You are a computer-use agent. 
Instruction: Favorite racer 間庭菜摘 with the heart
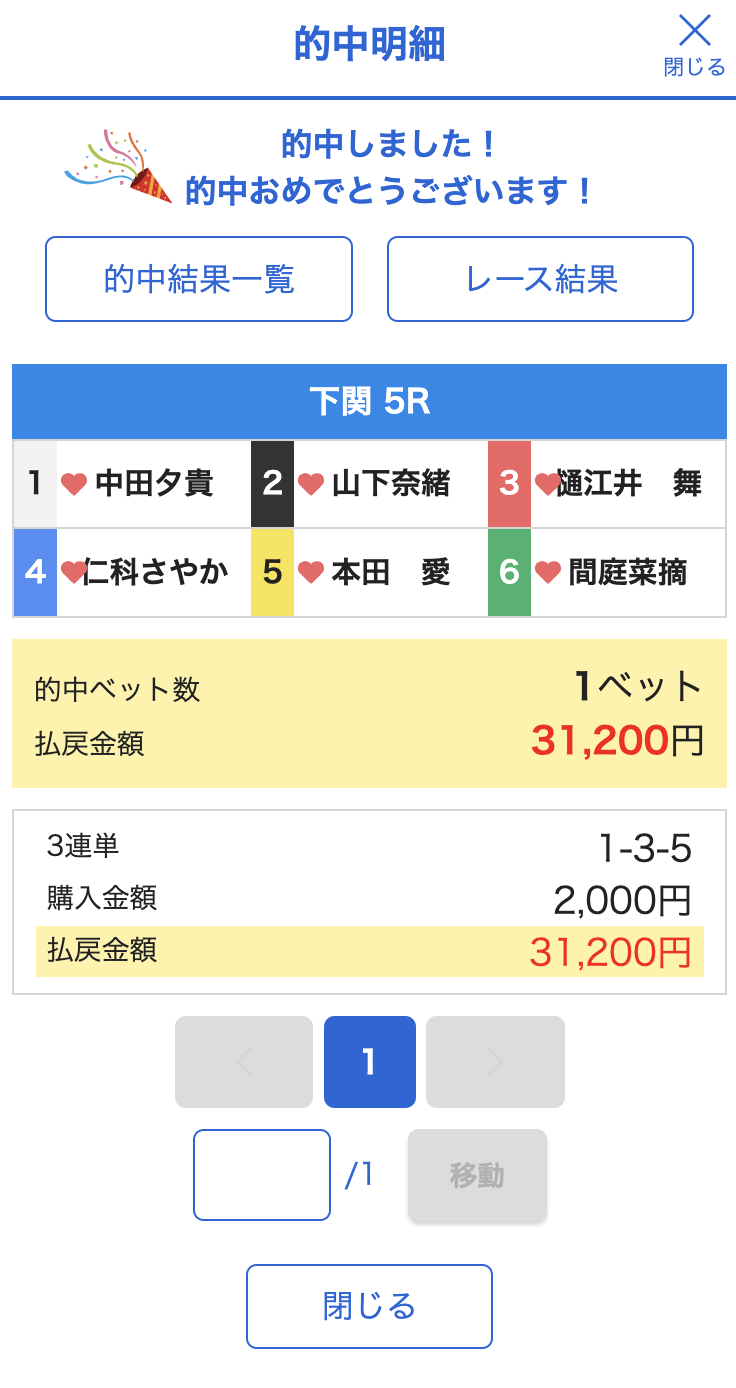(x=548, y=573)
